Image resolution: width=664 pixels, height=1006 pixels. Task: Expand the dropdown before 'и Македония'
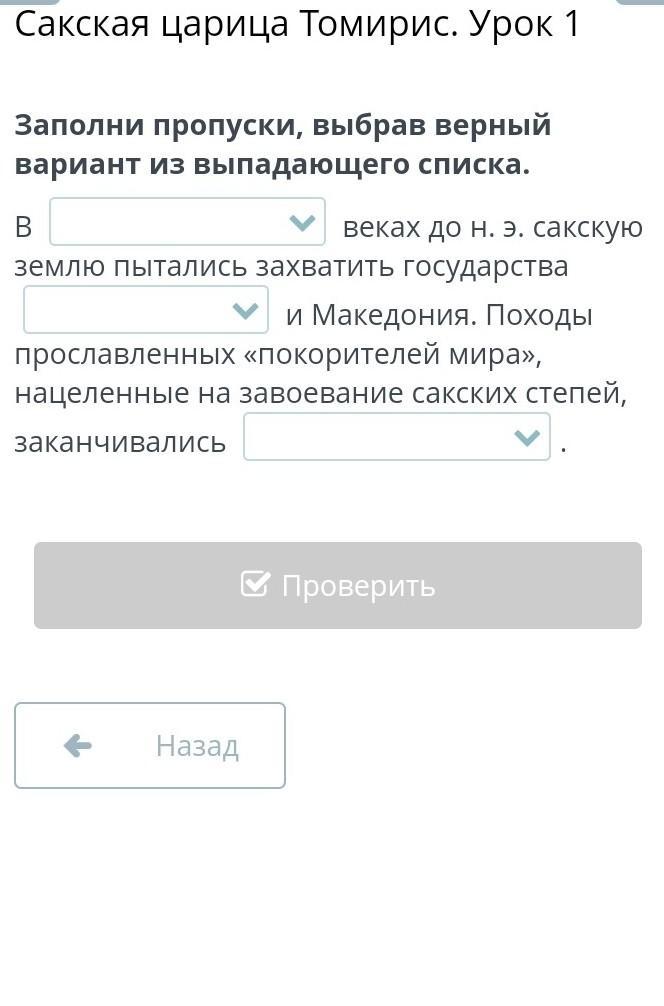click(146, 310)
